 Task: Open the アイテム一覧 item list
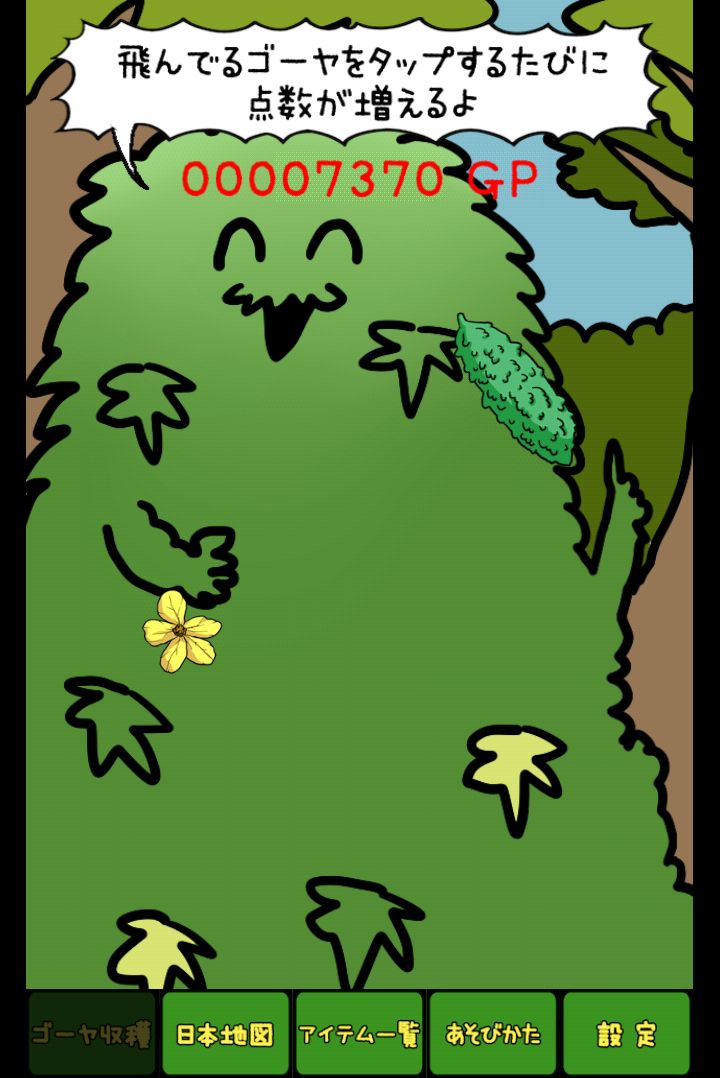[x=359, y=1034]
